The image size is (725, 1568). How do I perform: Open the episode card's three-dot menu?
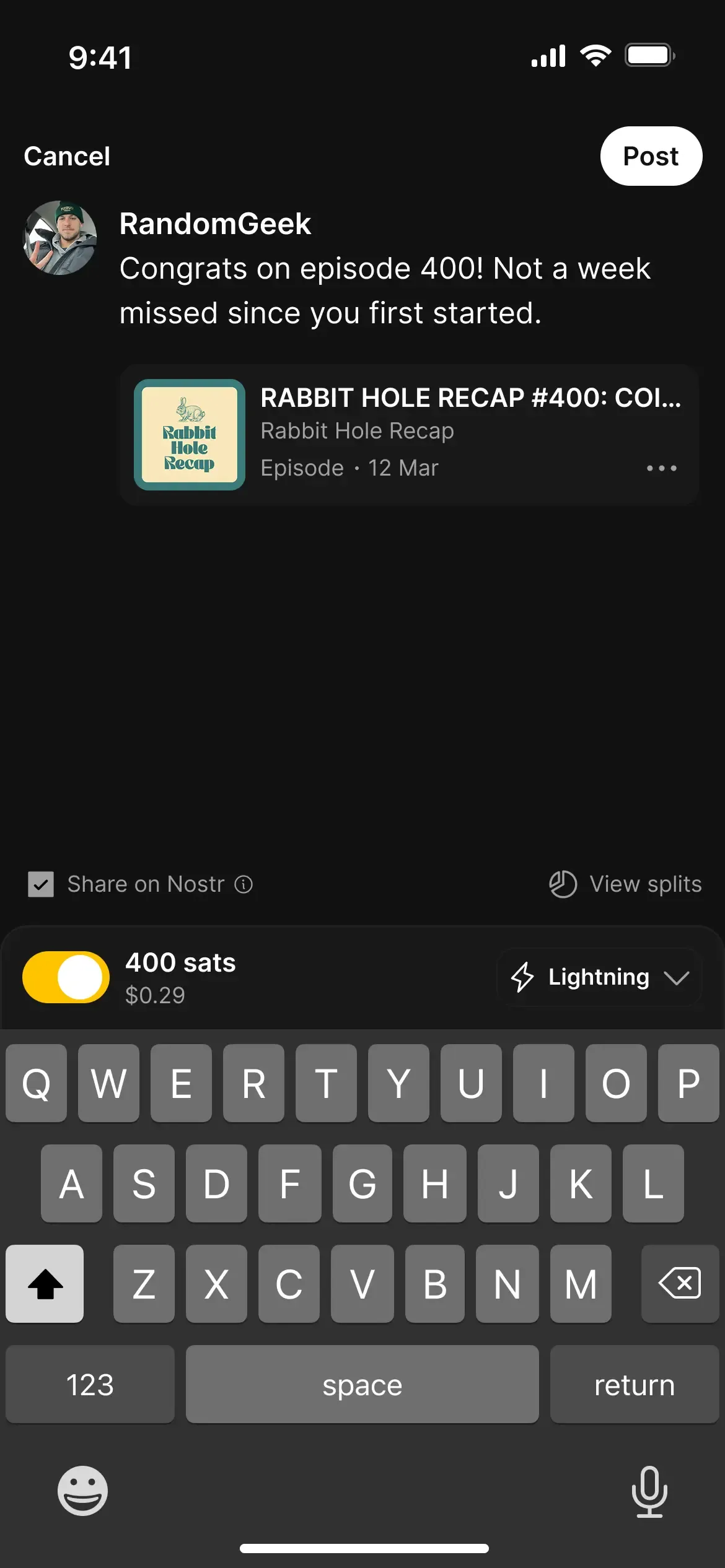(661, 468)
